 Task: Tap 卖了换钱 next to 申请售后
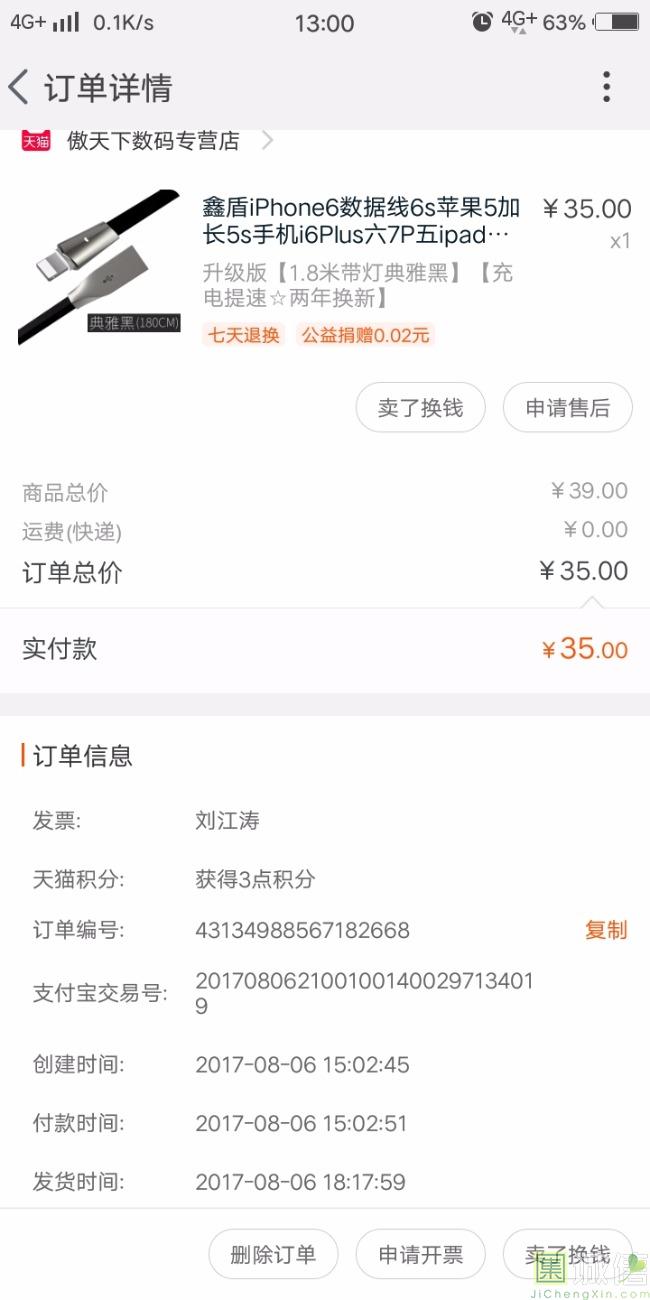pyautogui.click(x=420, y=408)
